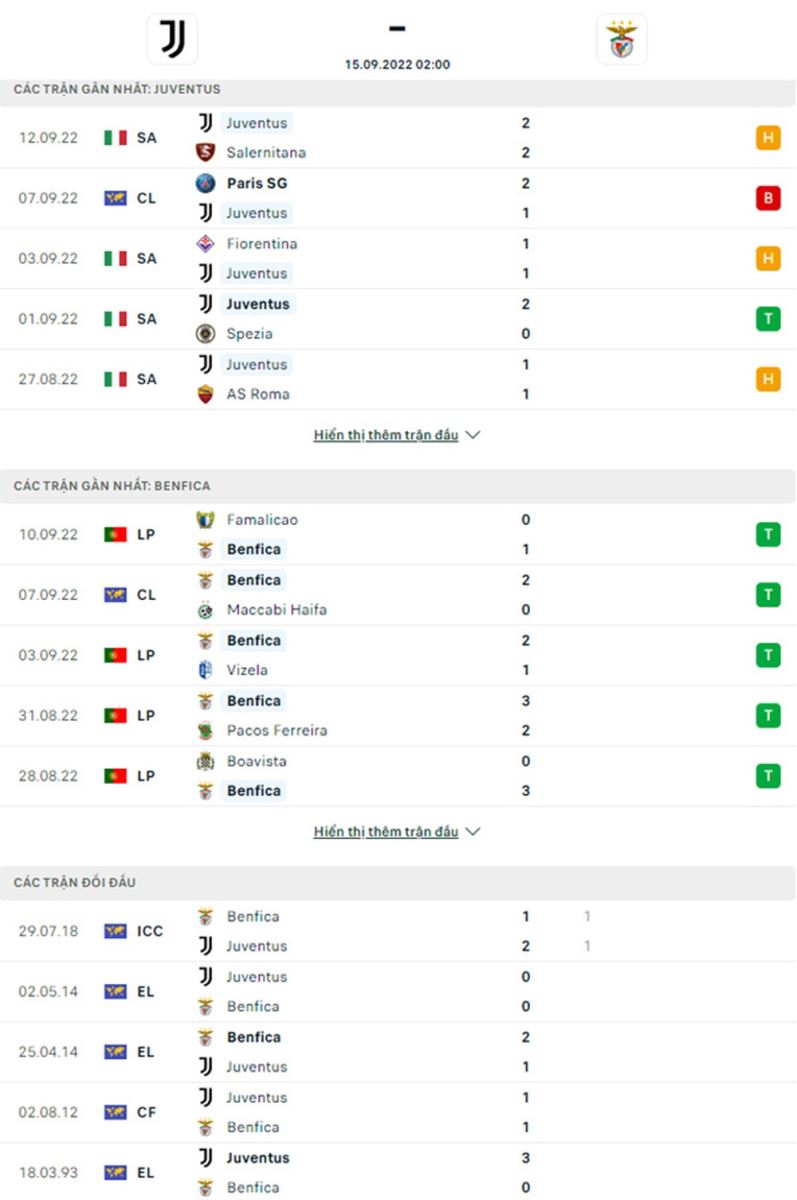
Task: Open the 18.03.93 Juventus vs Benfica match
Action: coord(398,1172)
